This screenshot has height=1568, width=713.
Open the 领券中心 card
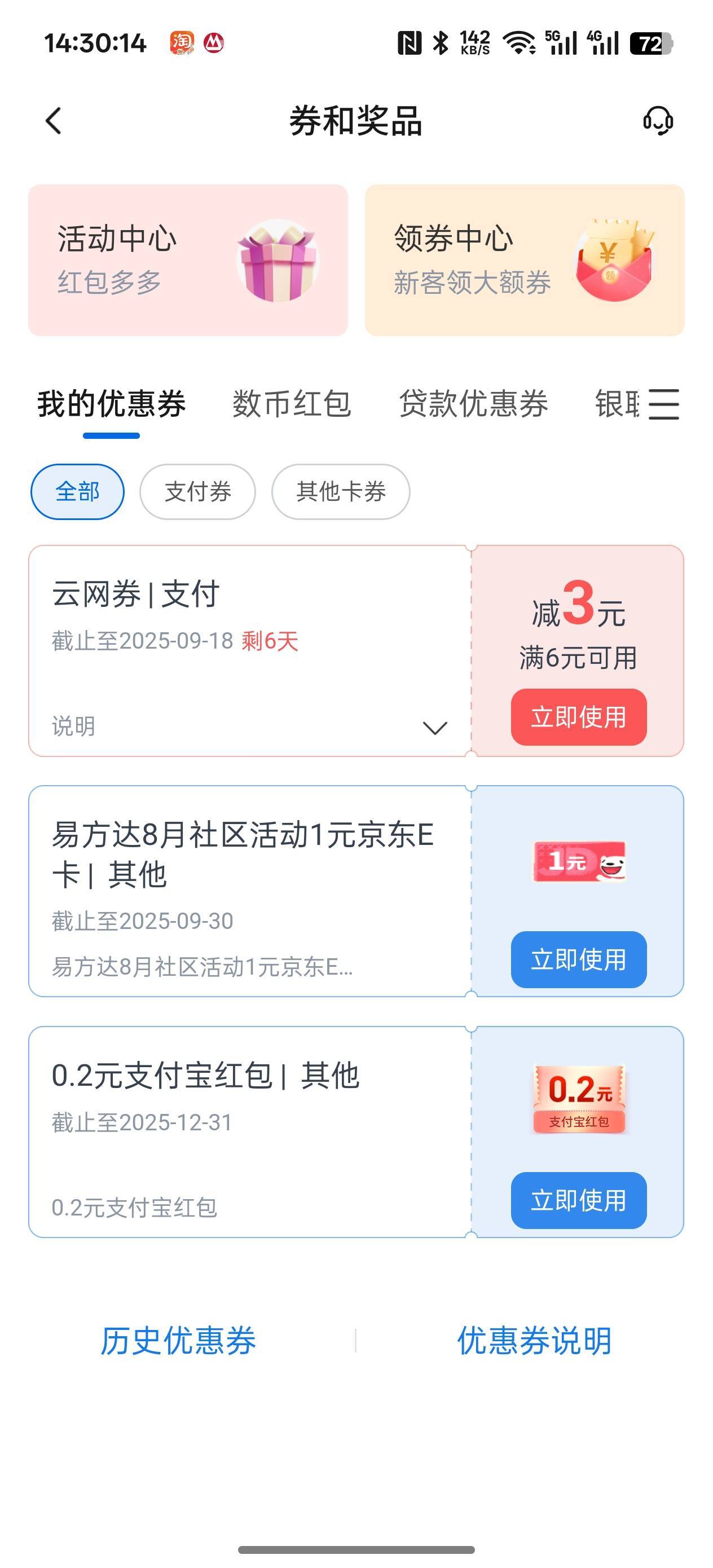coord(525,260)
